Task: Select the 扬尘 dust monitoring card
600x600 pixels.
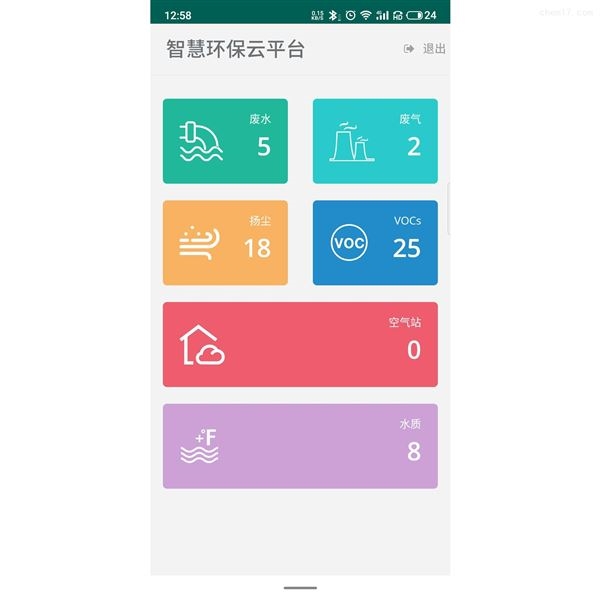Action: tap(225, 242)
